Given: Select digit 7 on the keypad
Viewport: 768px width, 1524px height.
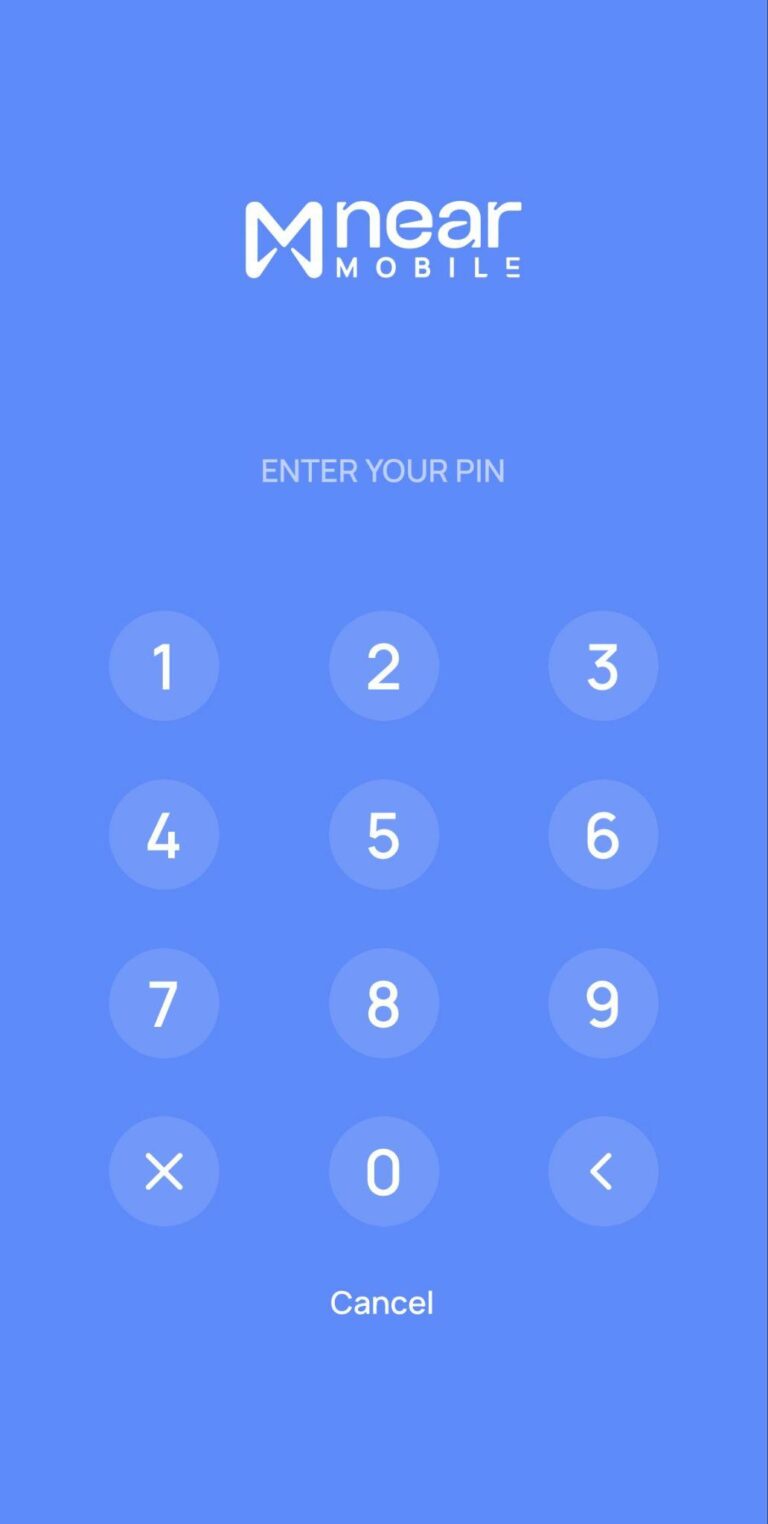Looking at the screenshot, I should (164, 1003).
